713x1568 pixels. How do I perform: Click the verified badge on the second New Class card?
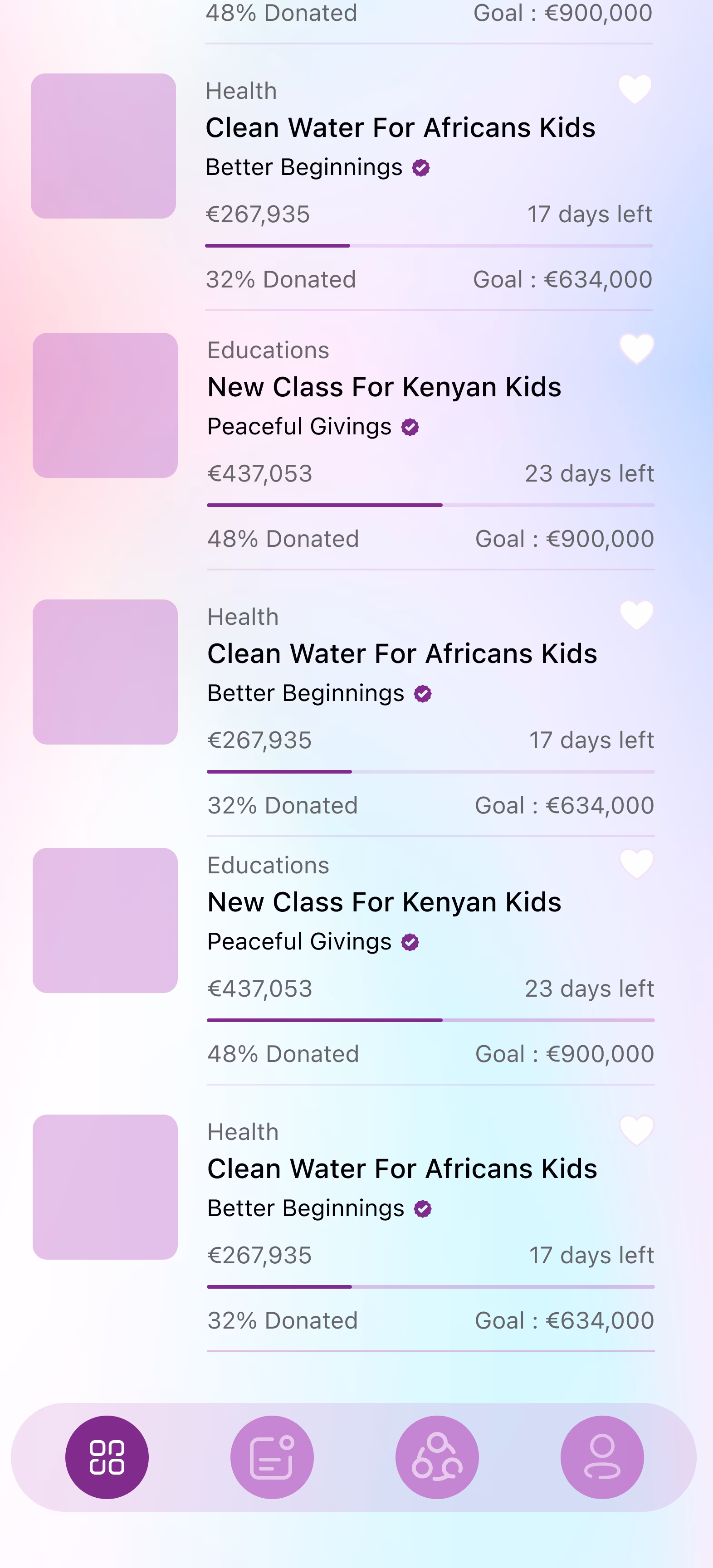pos(410,942)
